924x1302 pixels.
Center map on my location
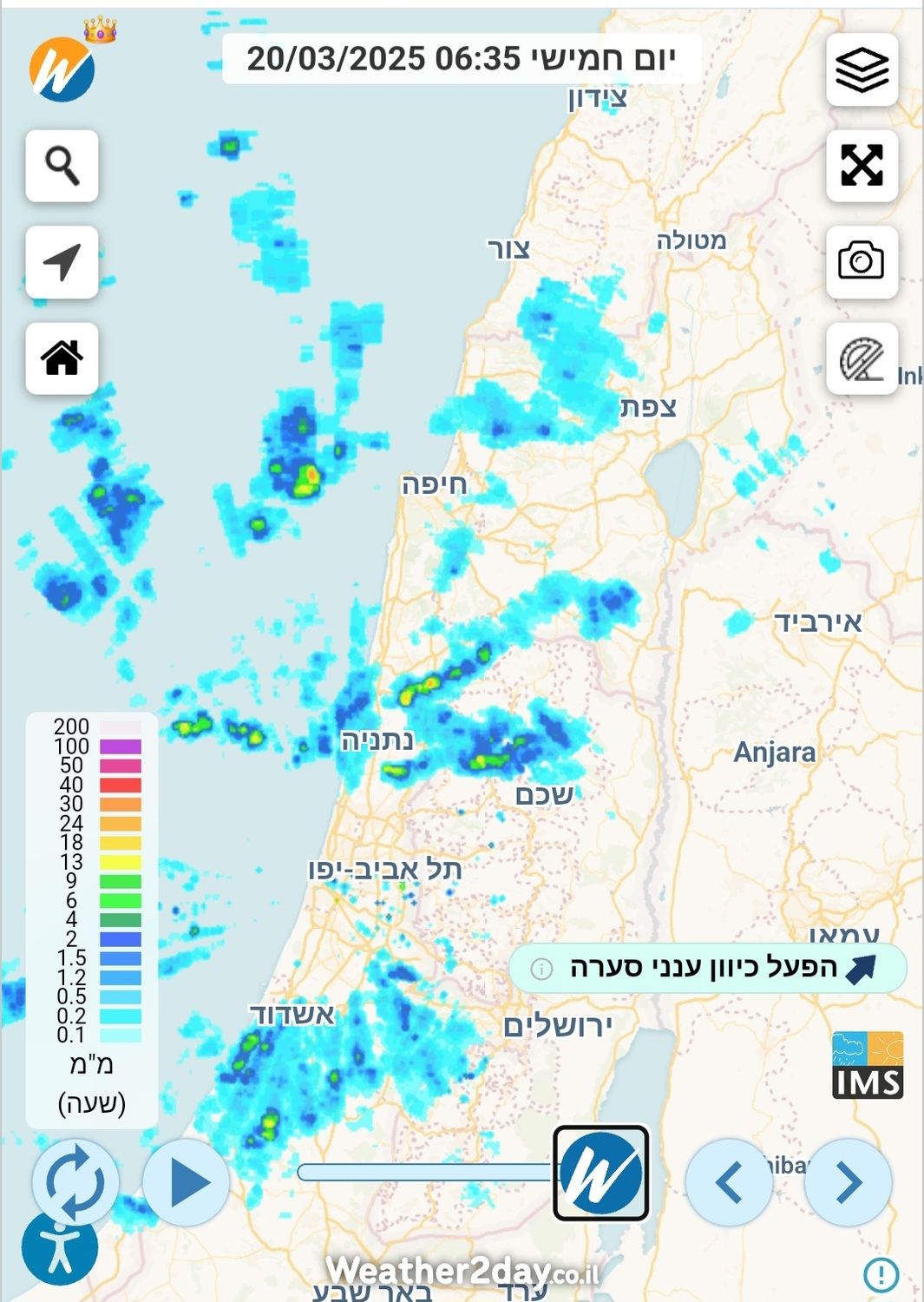[62, 262]
